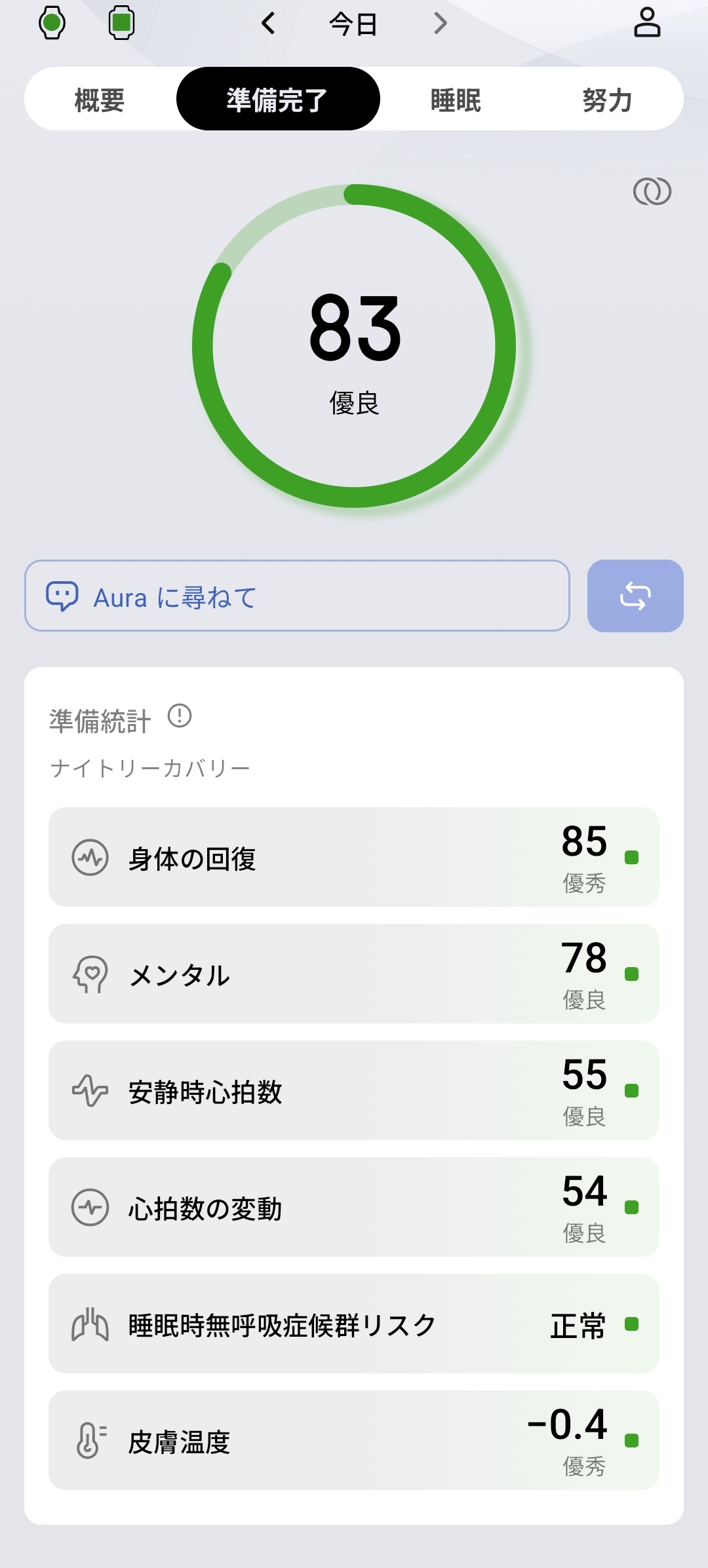
Task: Tap the 今日 date label
Action: (353, 24)
